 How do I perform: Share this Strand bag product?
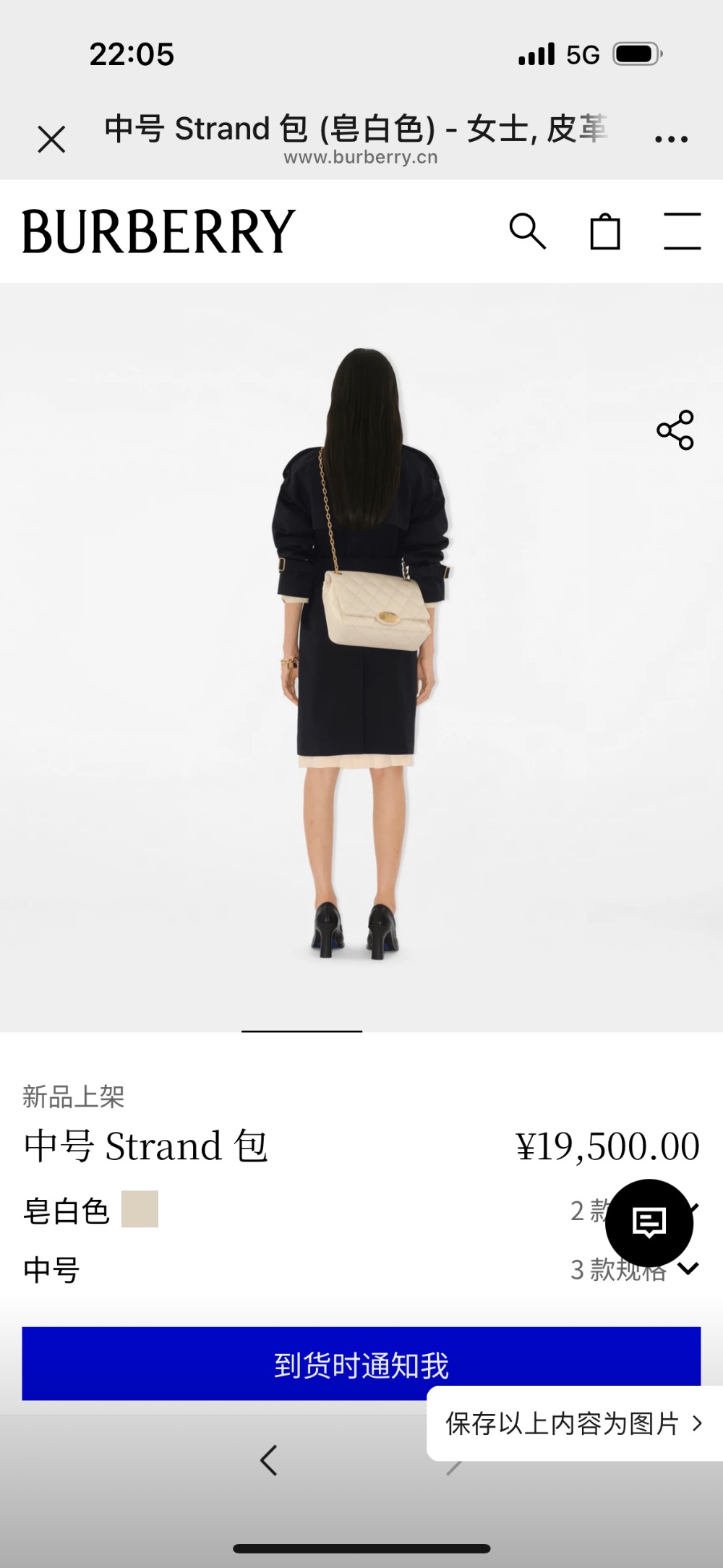point(675,430)
